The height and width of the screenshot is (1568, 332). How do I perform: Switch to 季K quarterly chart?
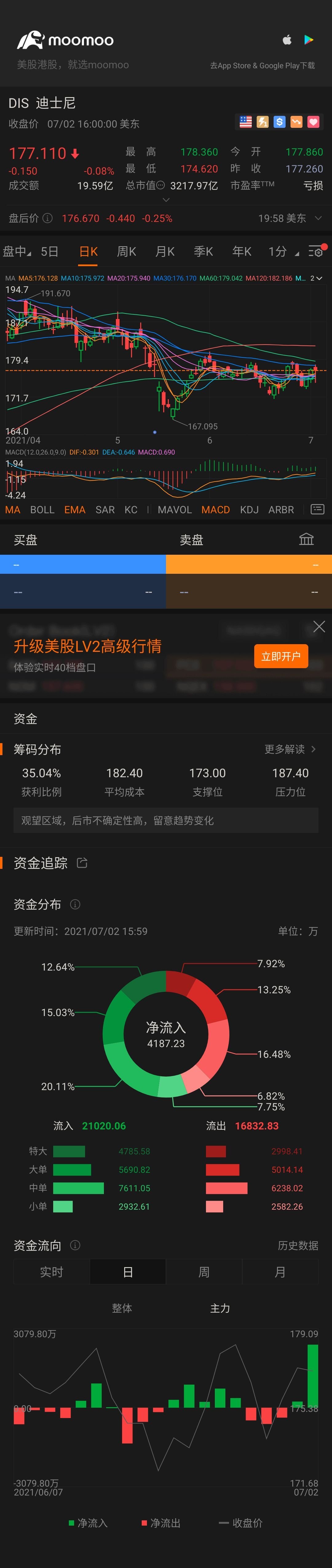coord(203,251)
